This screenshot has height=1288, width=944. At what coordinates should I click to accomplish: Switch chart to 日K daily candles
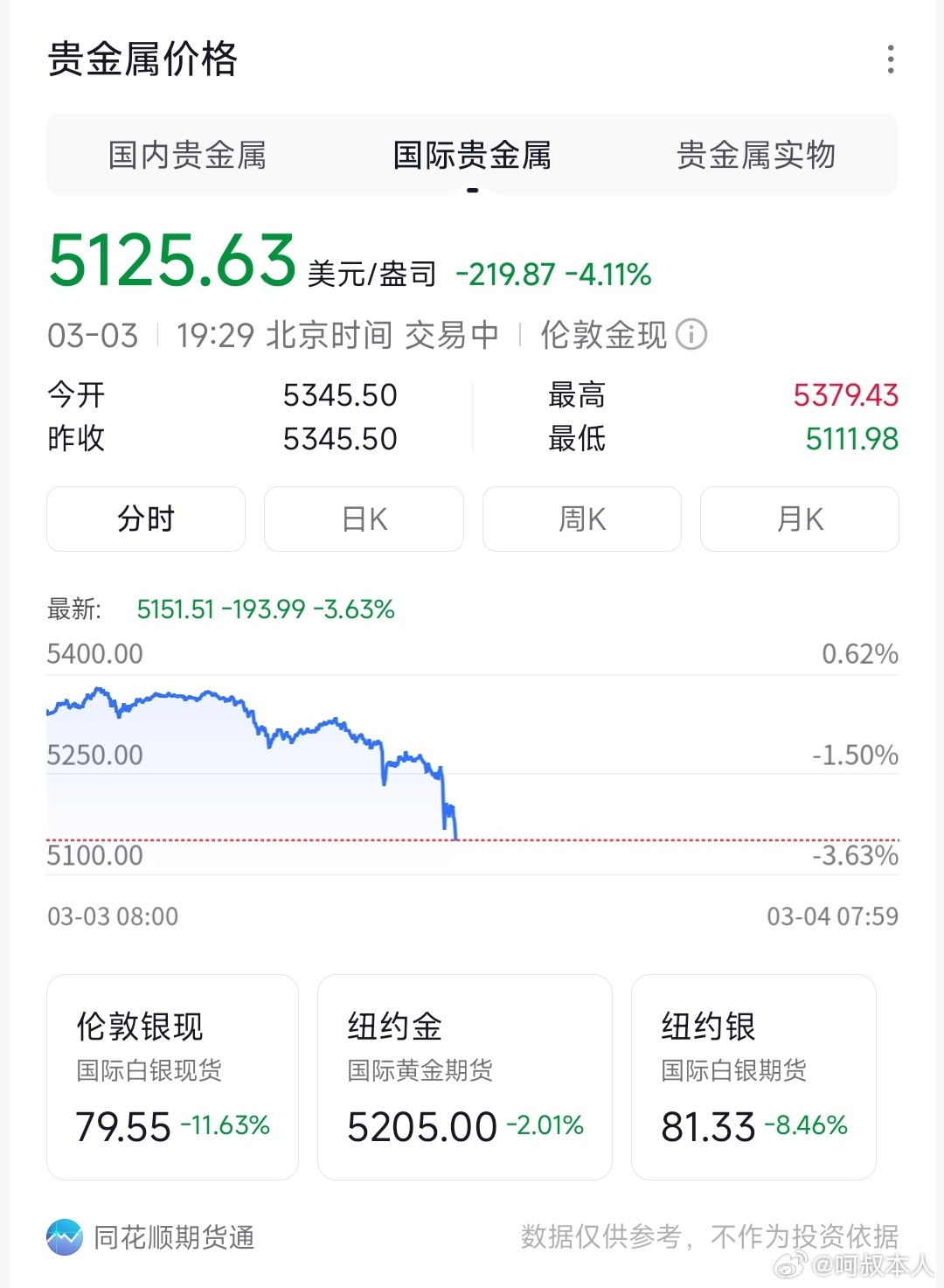[363, 519]
